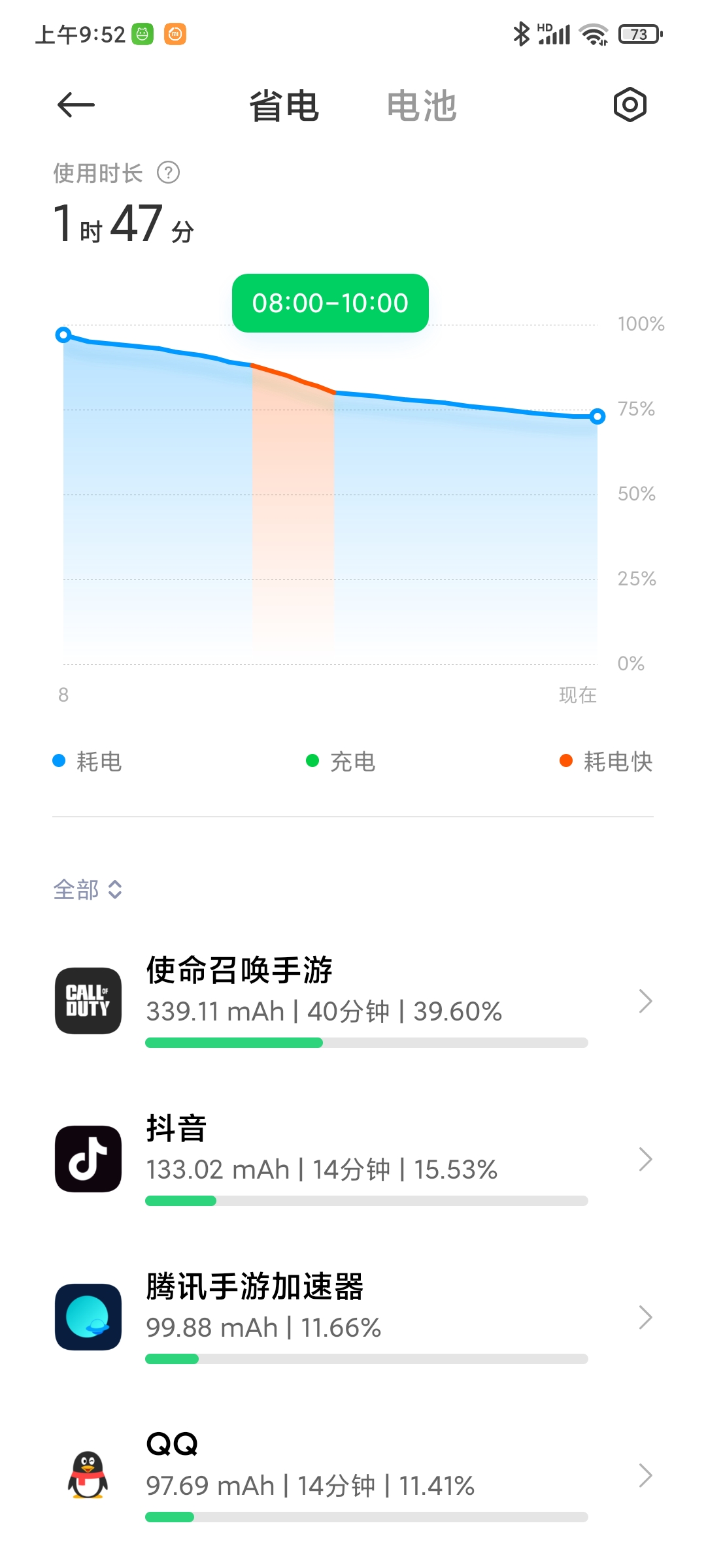Go back using the arrow icon
Image resolution: width=706 pixels, height=1568 pixels.
coord(76,105)
